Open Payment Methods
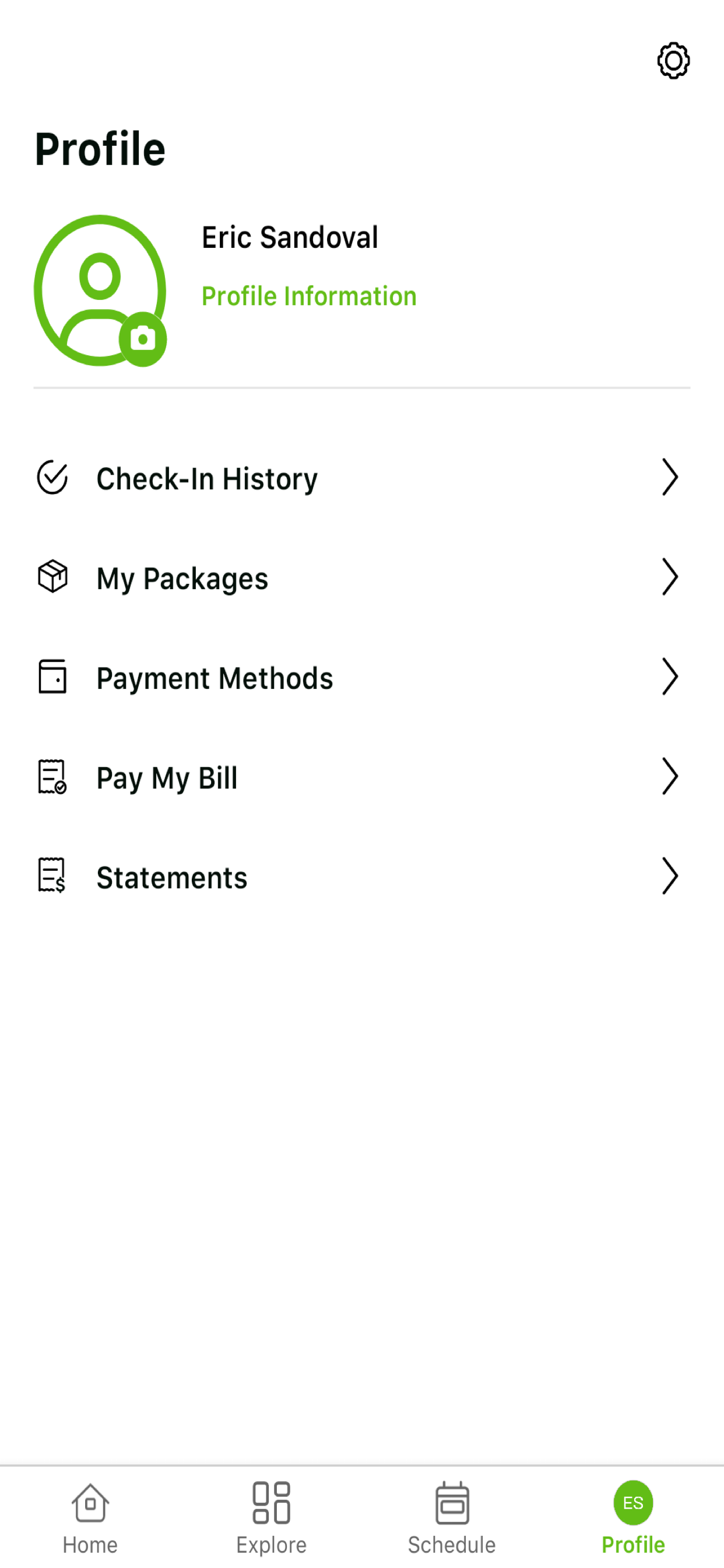Screen dimensions: 724x1568 point(362,677)
